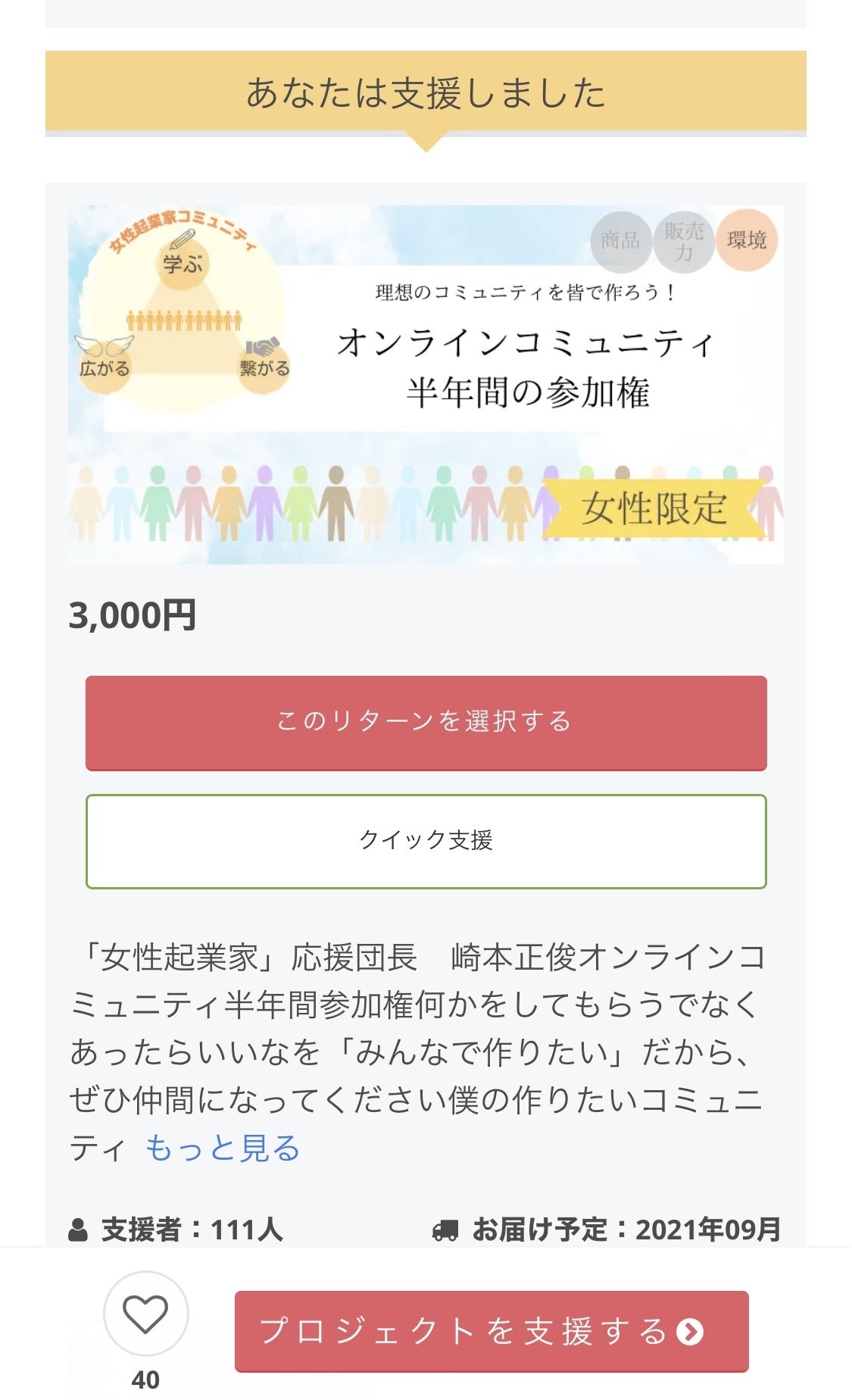Like this project with the heart icon

(145, 1314)
